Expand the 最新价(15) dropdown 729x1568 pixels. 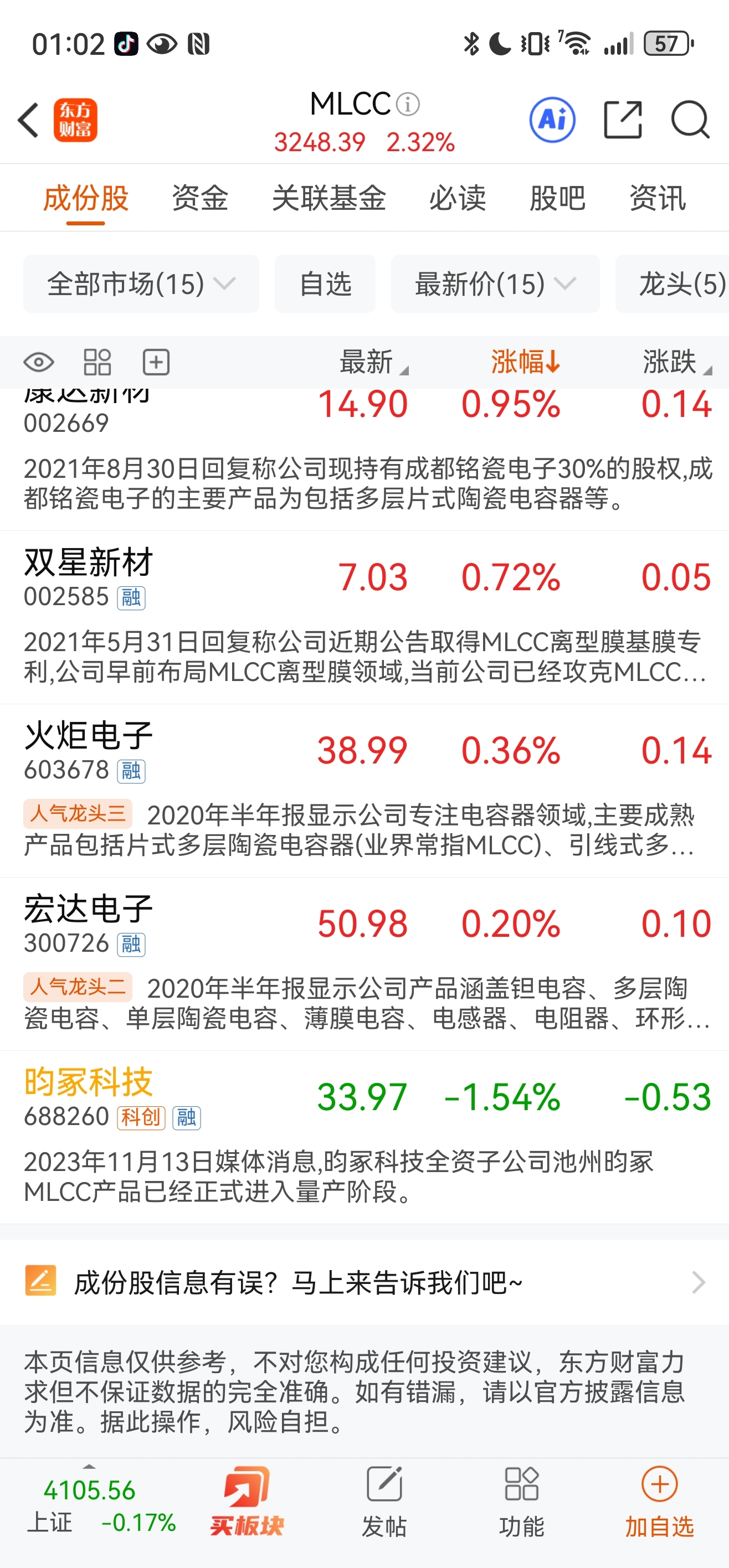[x=495, y=283]
